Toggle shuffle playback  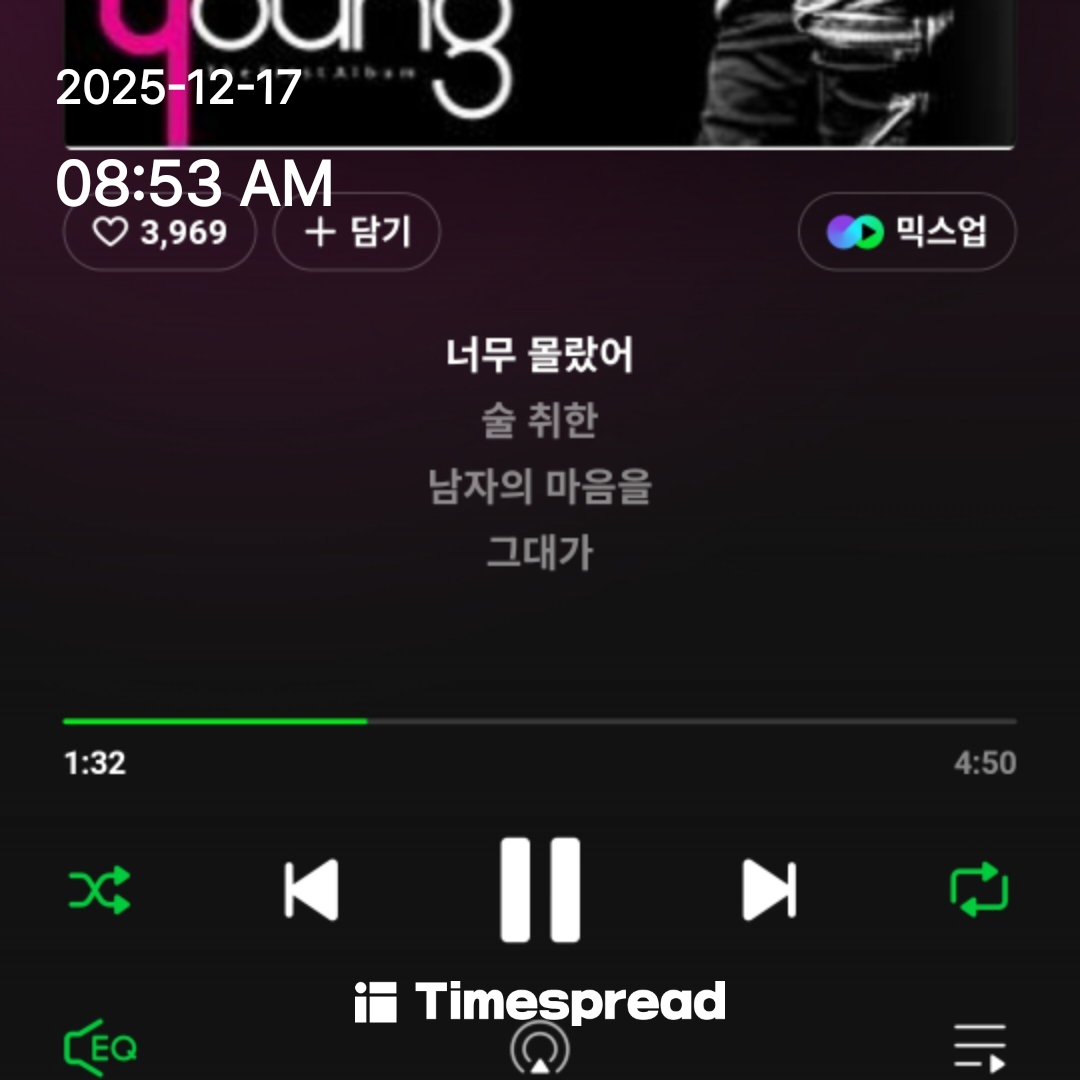pyautogui.click(x=99, y=890)
